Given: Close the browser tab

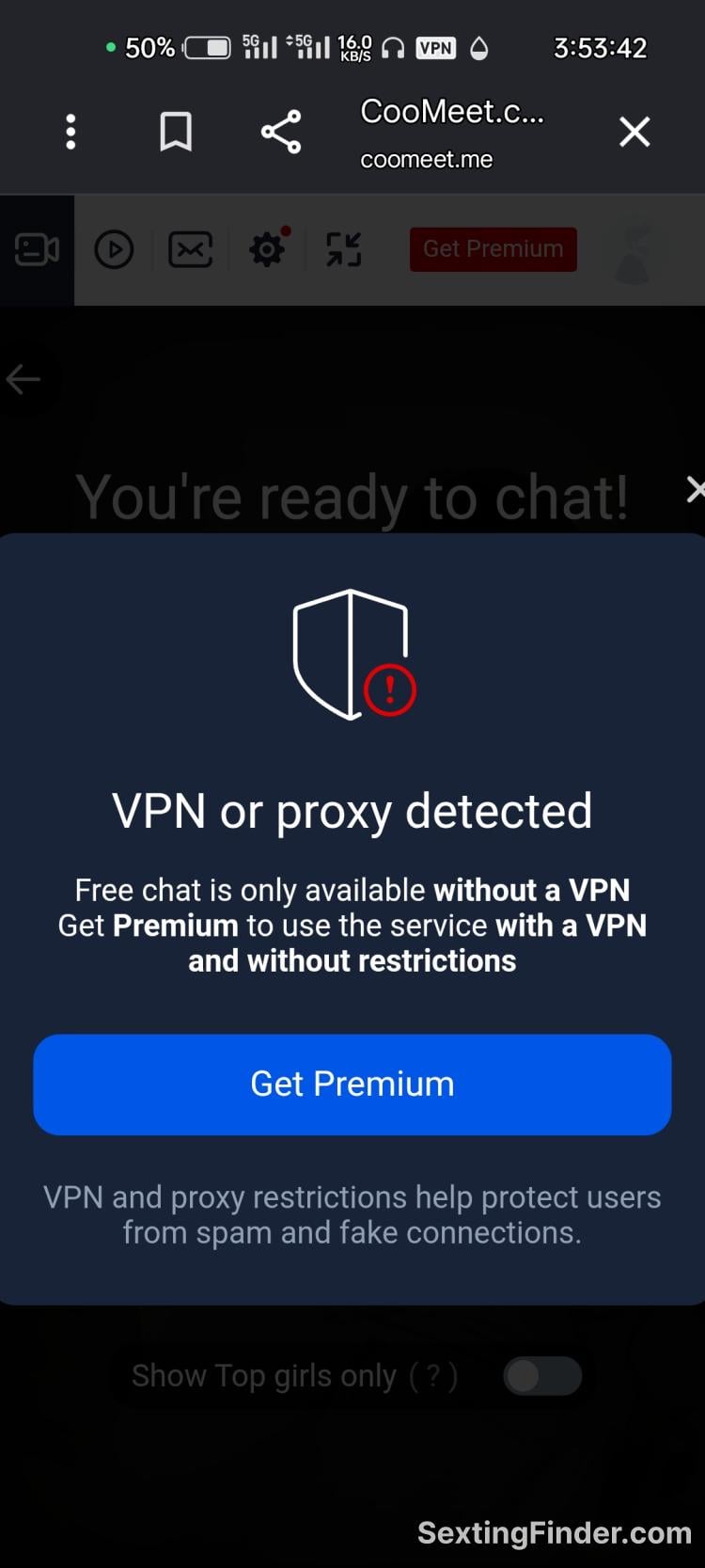Looking at the screenshot, I should (x=634, y=132).
